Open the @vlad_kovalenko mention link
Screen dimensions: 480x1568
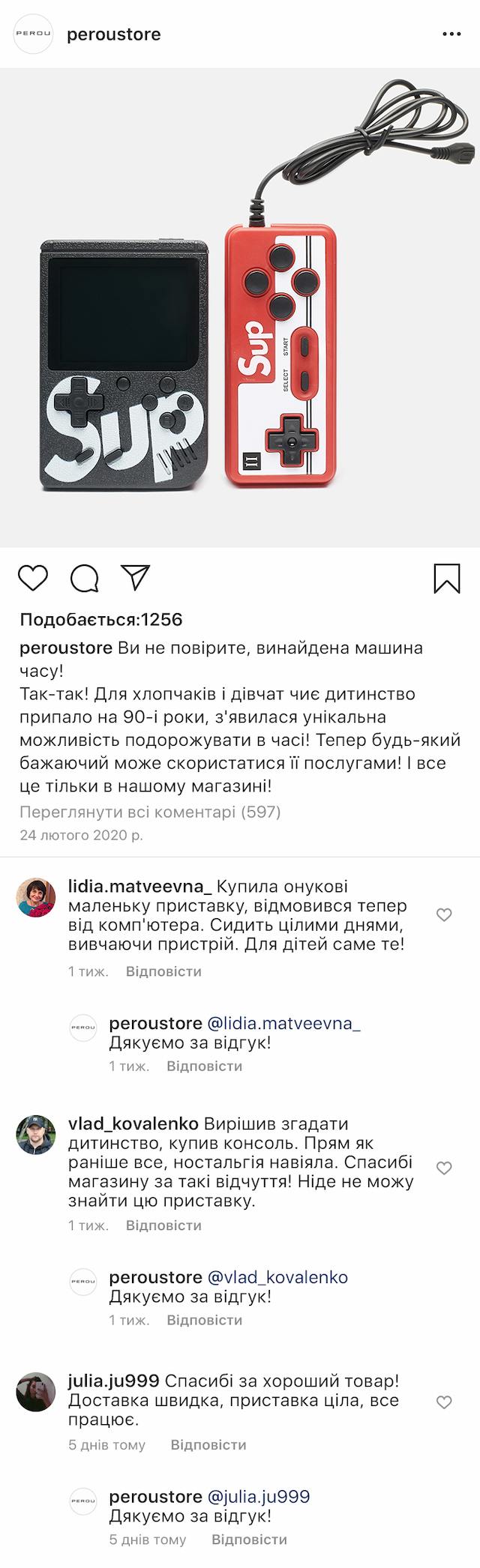tap(277, 1277)
